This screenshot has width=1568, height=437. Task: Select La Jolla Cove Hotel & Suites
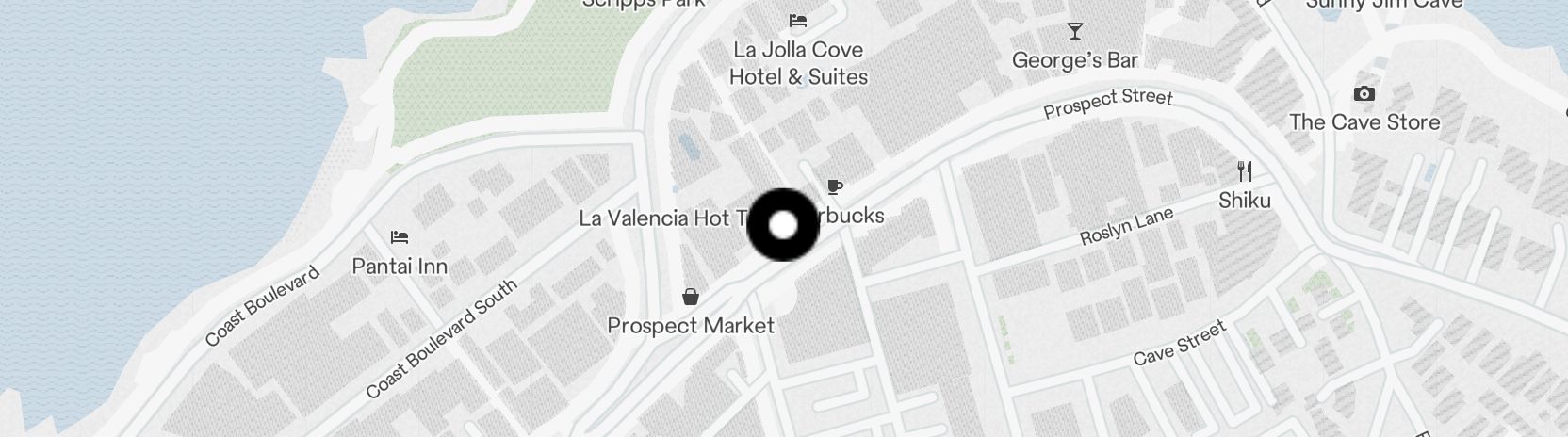(x=798, y=21)
